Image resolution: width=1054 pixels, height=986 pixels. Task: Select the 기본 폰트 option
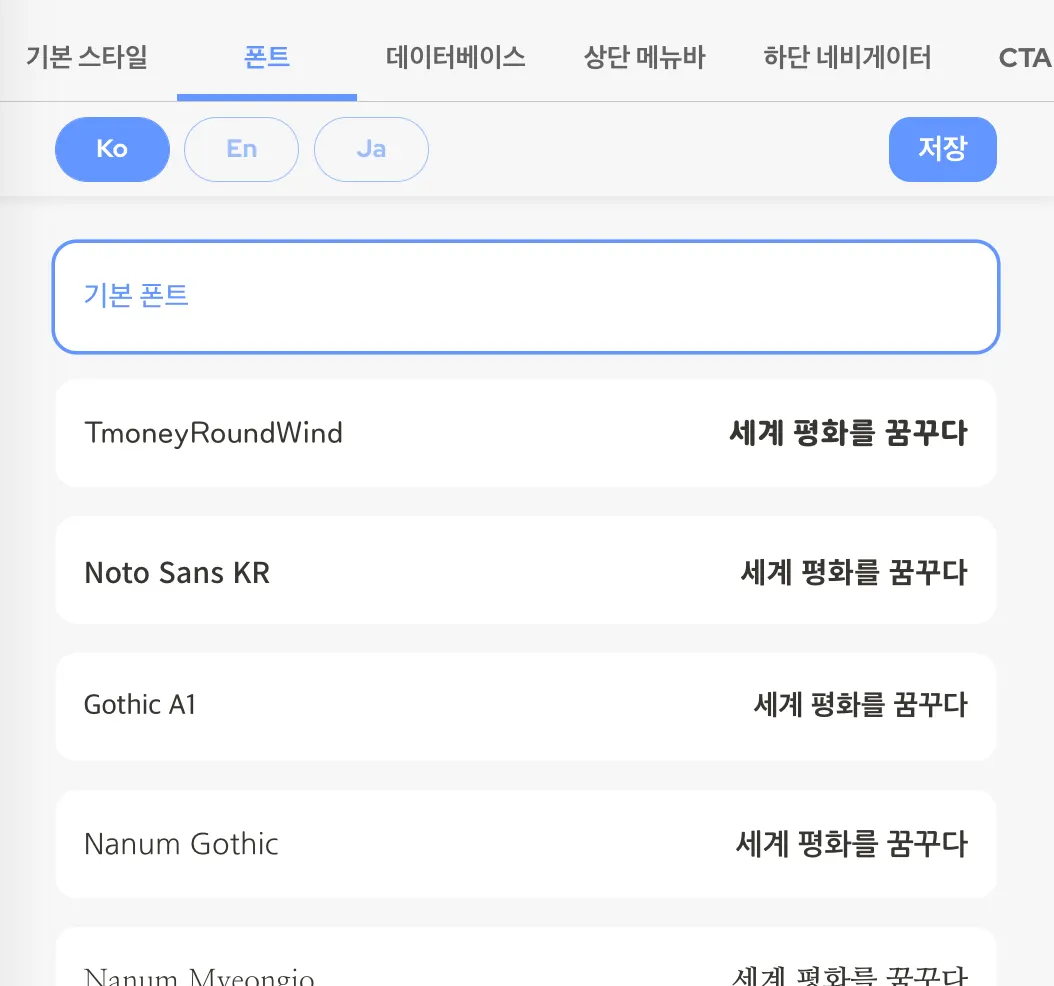pos(526,297)
